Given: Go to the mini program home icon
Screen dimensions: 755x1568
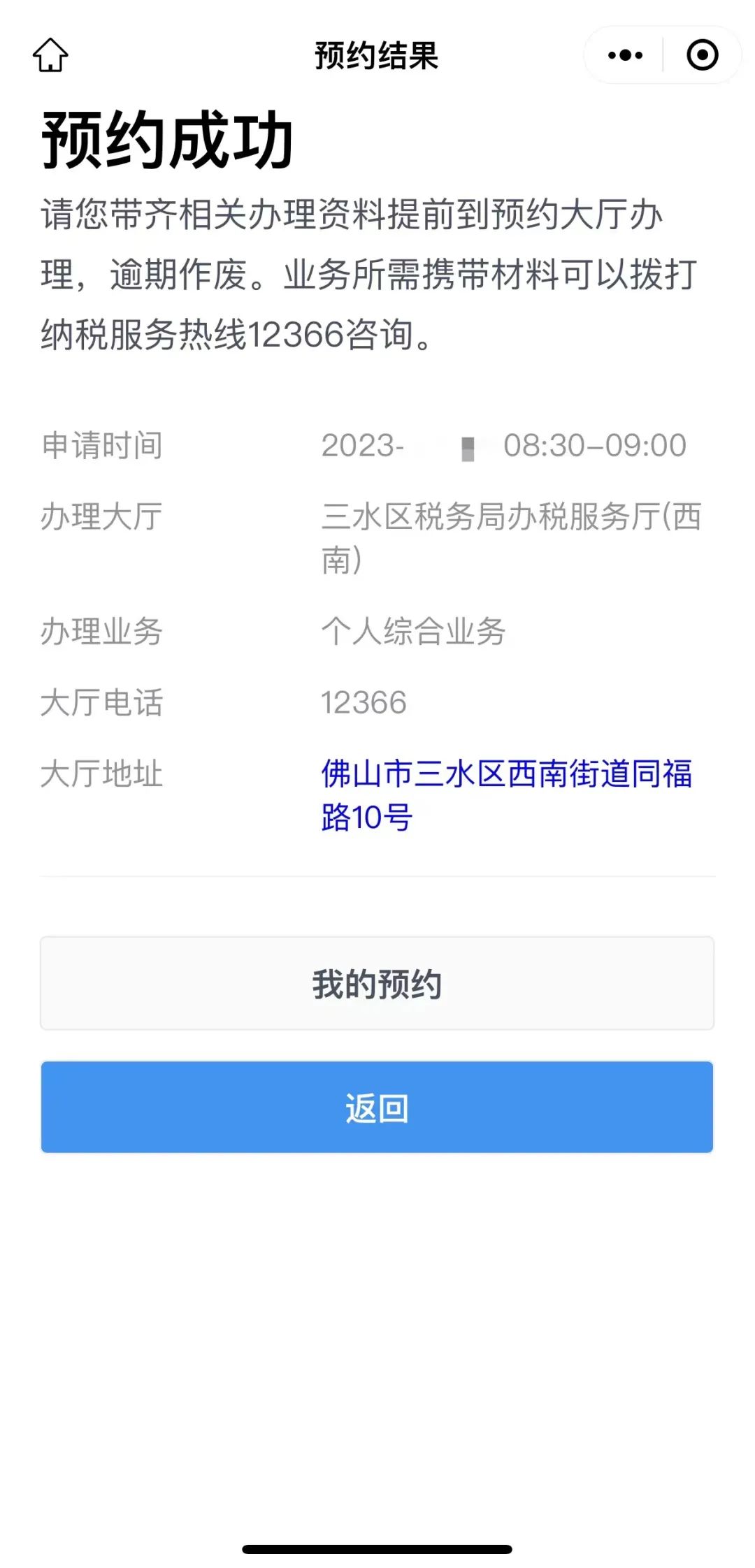Looking at the screenshot, I should coord(50,55).
